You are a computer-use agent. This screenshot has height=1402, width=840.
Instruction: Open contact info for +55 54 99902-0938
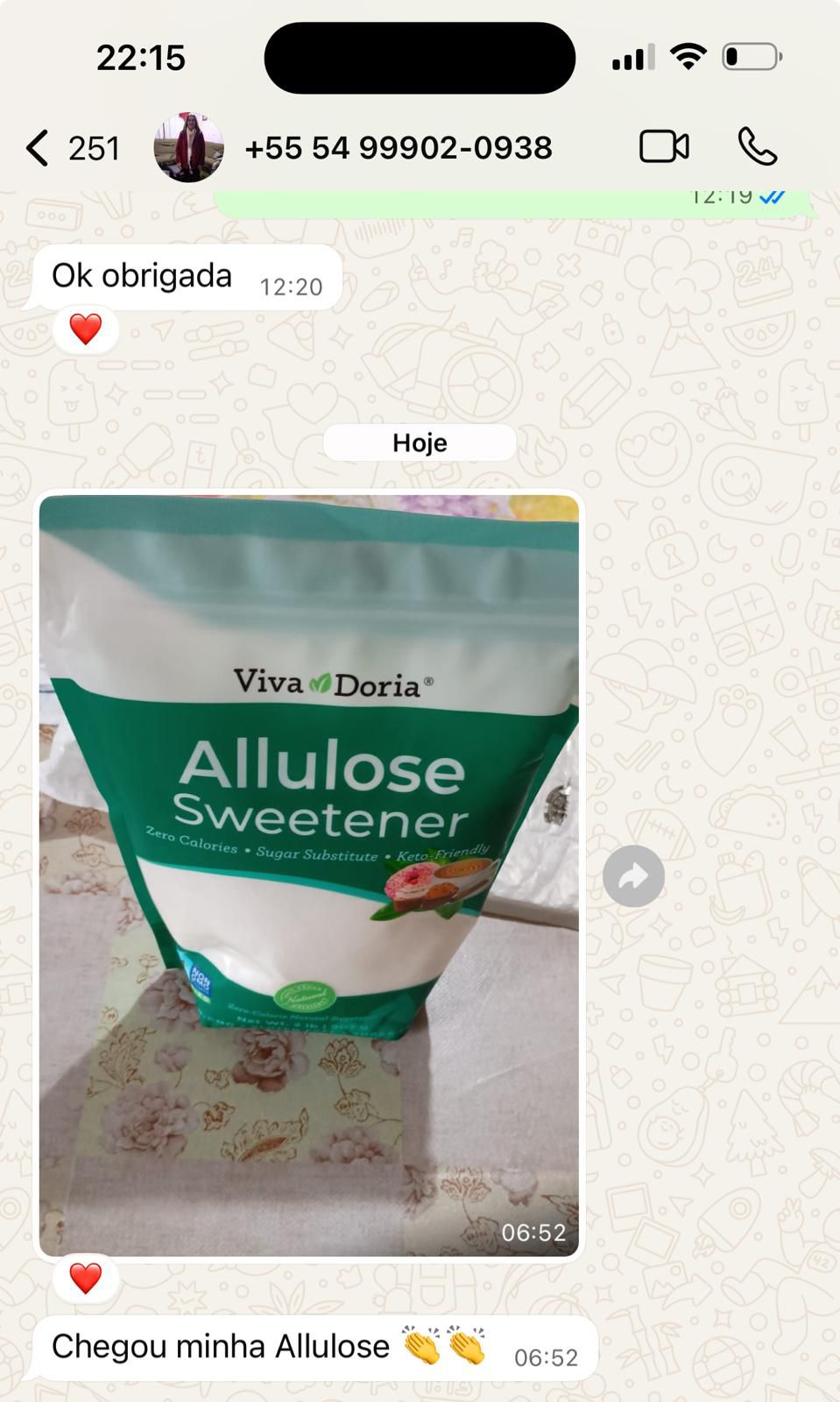399,148
